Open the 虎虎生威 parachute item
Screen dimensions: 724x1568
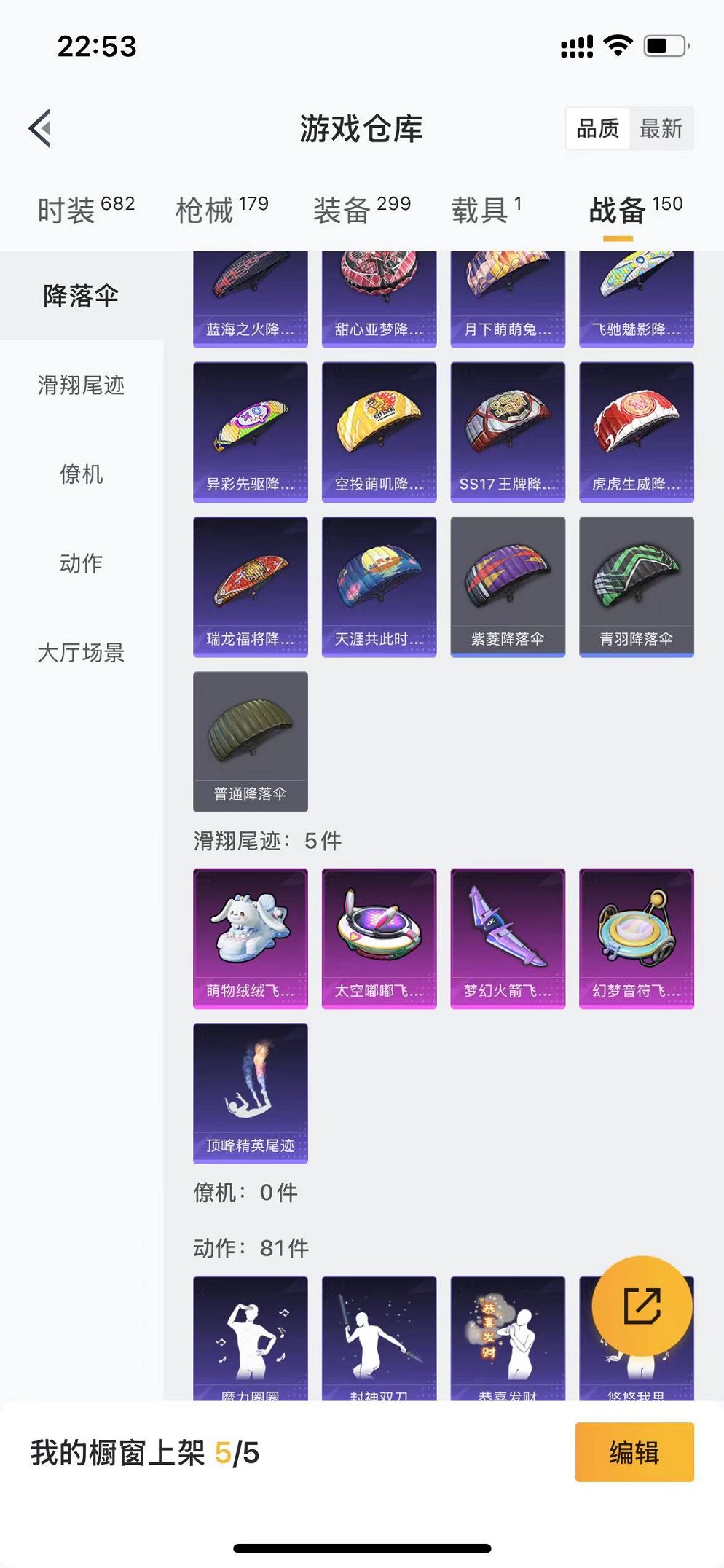636,431
